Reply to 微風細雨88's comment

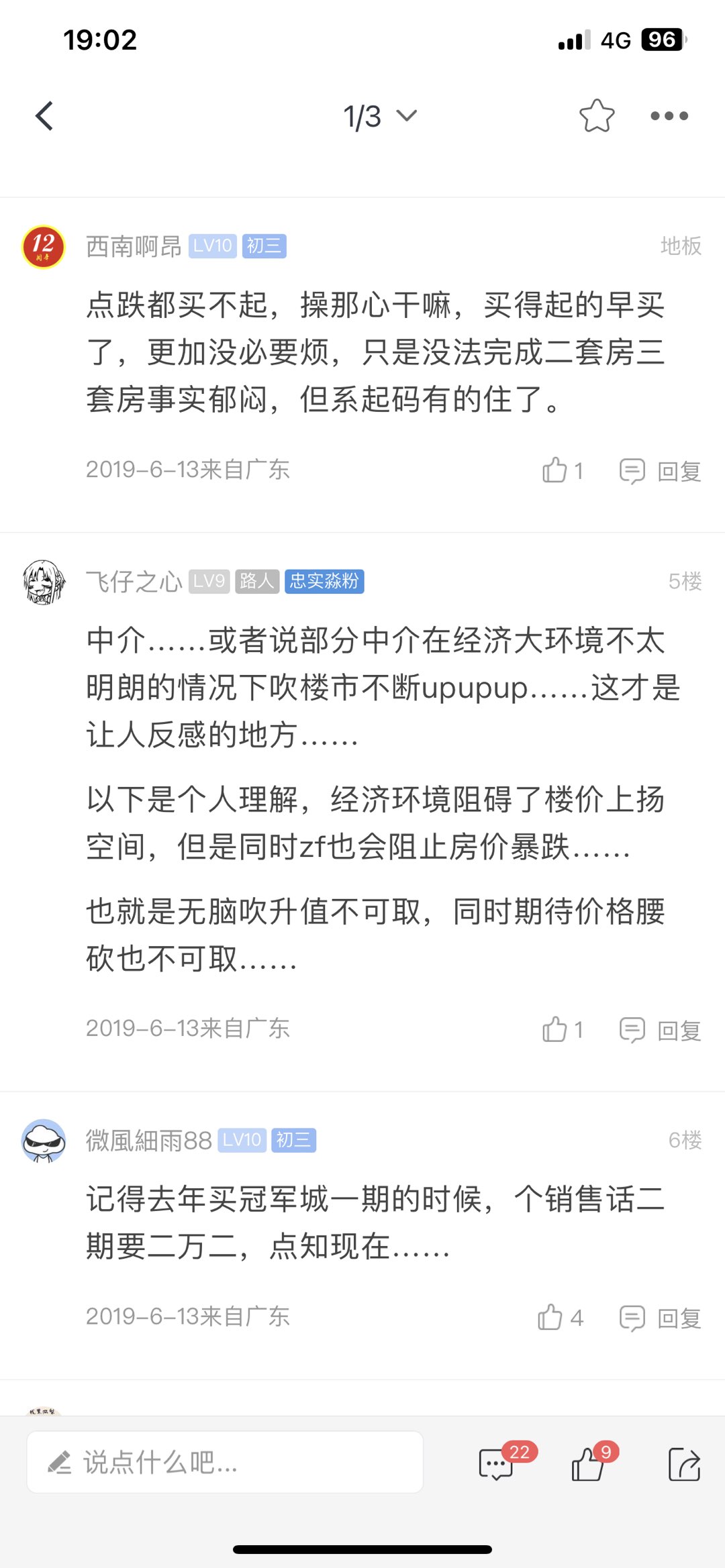pyautogui.click(x=660, y=1318)
